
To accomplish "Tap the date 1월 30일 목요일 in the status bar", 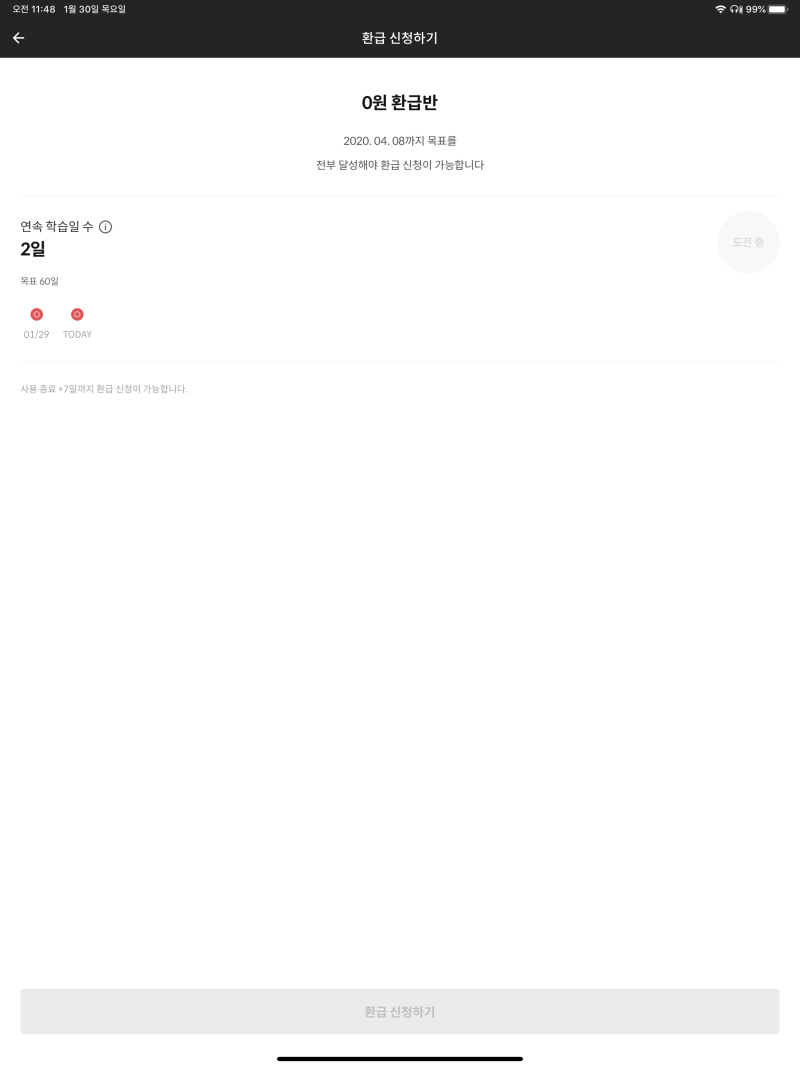I will click(92, 9).
